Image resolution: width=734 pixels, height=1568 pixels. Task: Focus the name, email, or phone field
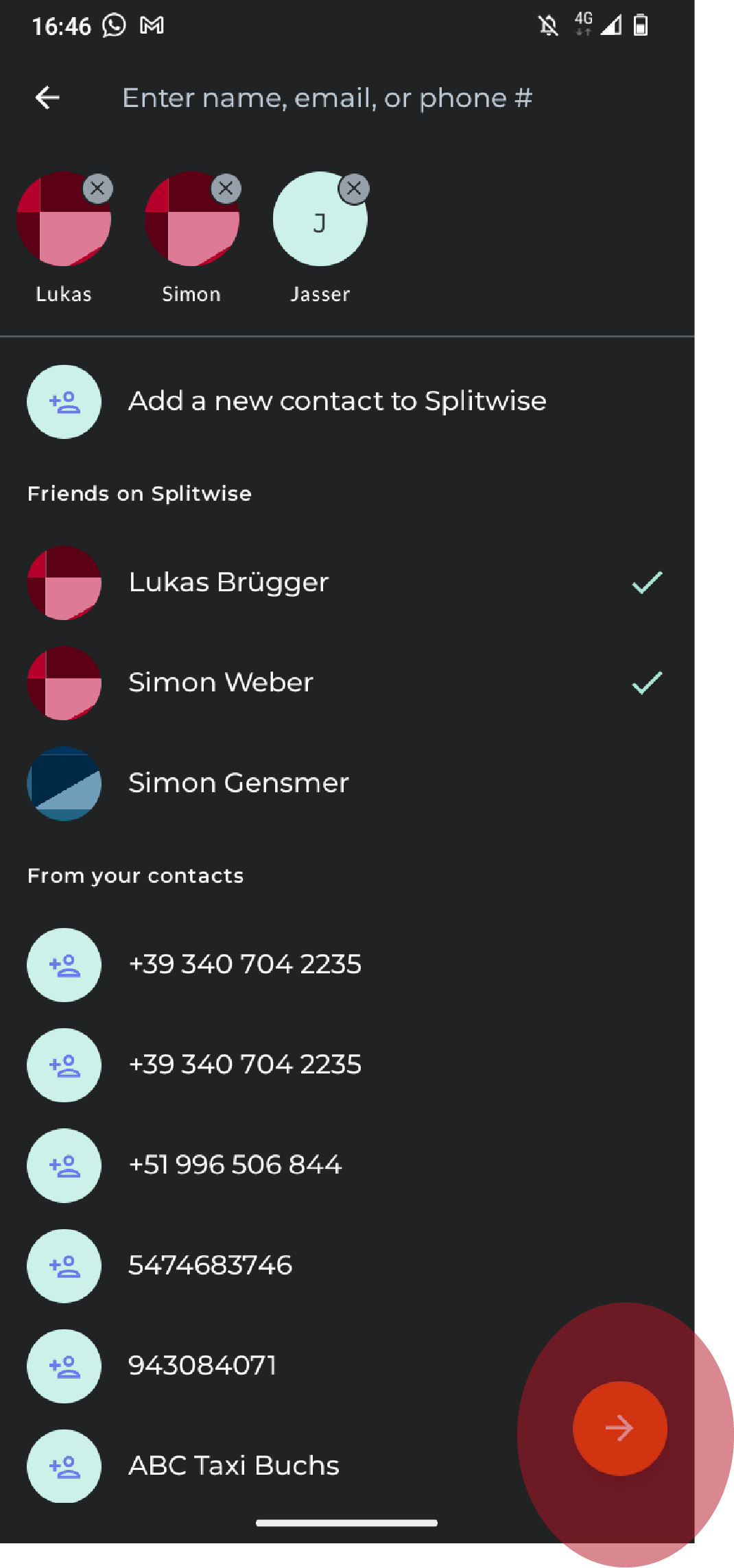pyautogui.click(x=327, y=98)
